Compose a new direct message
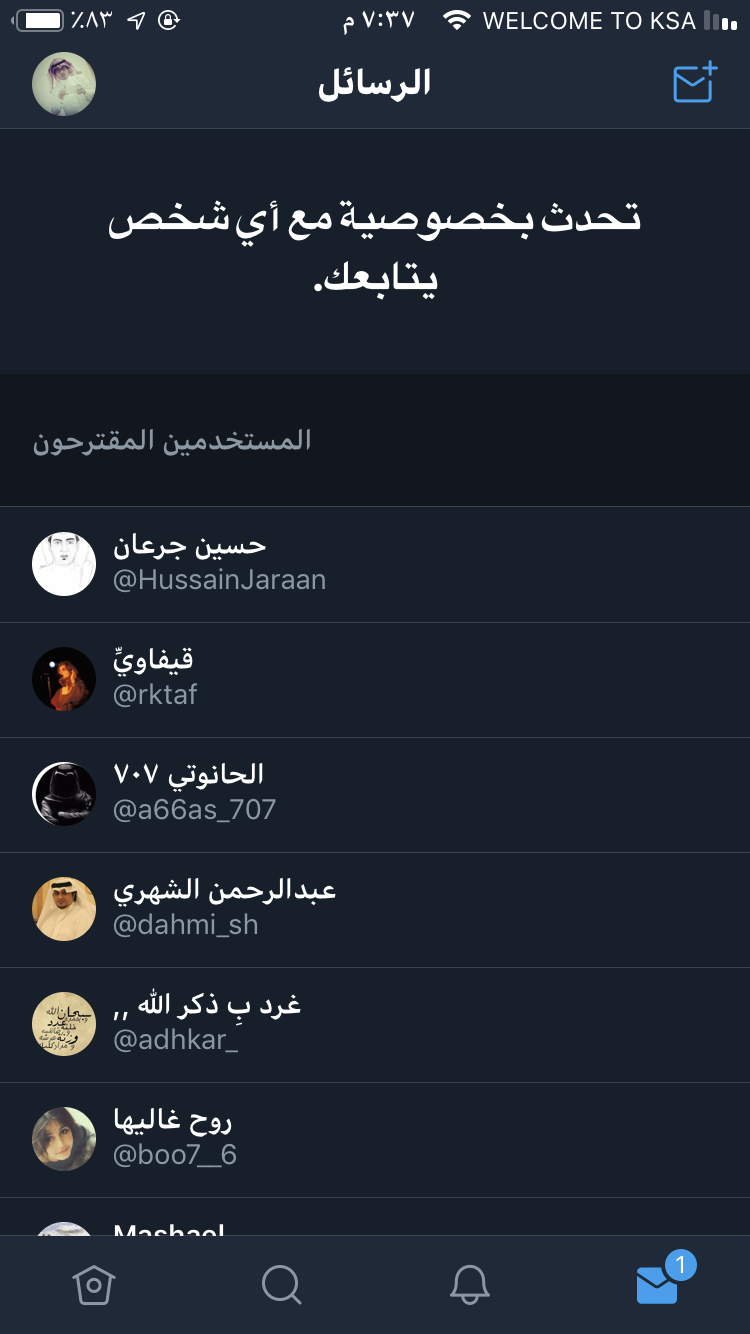The width and height of the screenshot is (750, 1334). tap(695, 84)
